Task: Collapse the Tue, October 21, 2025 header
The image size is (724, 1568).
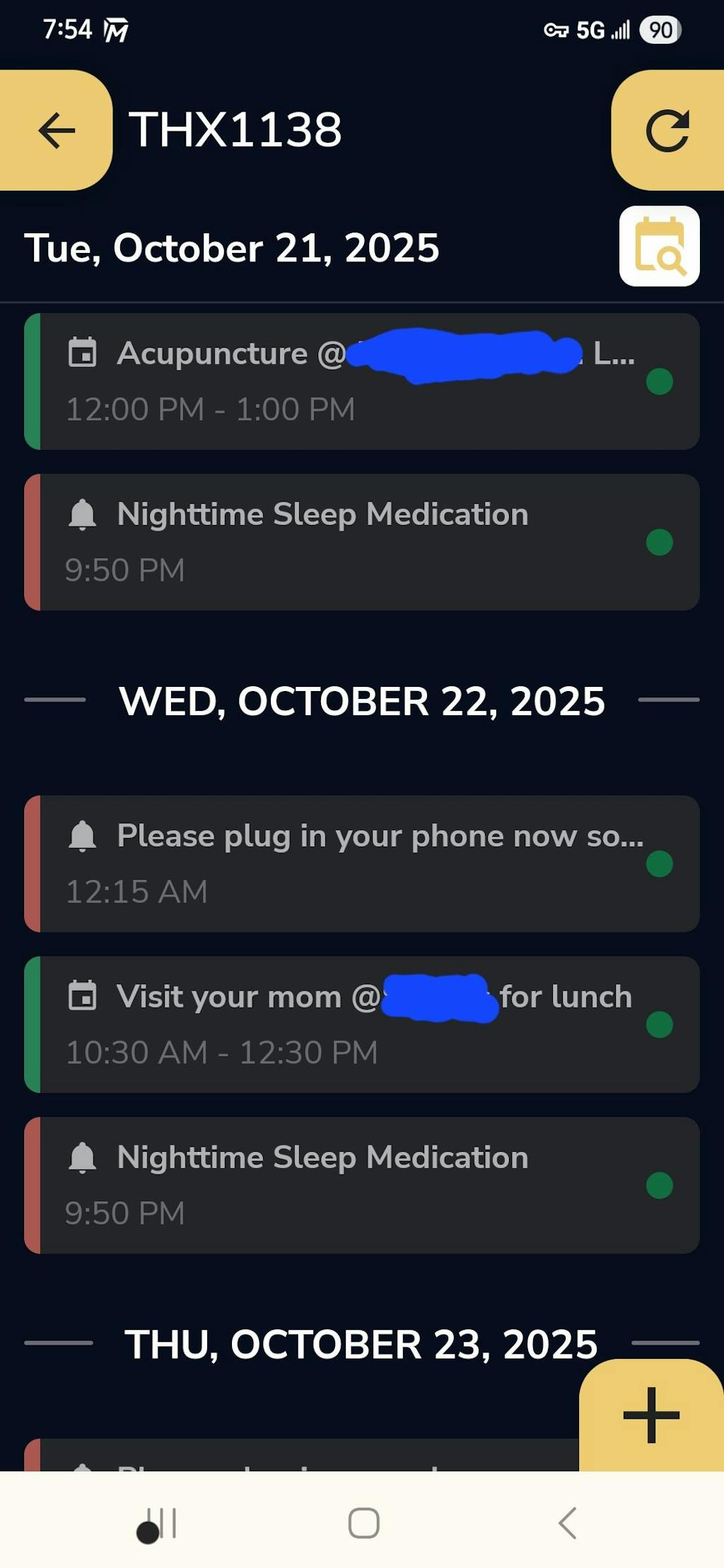Action: (233, 249)
